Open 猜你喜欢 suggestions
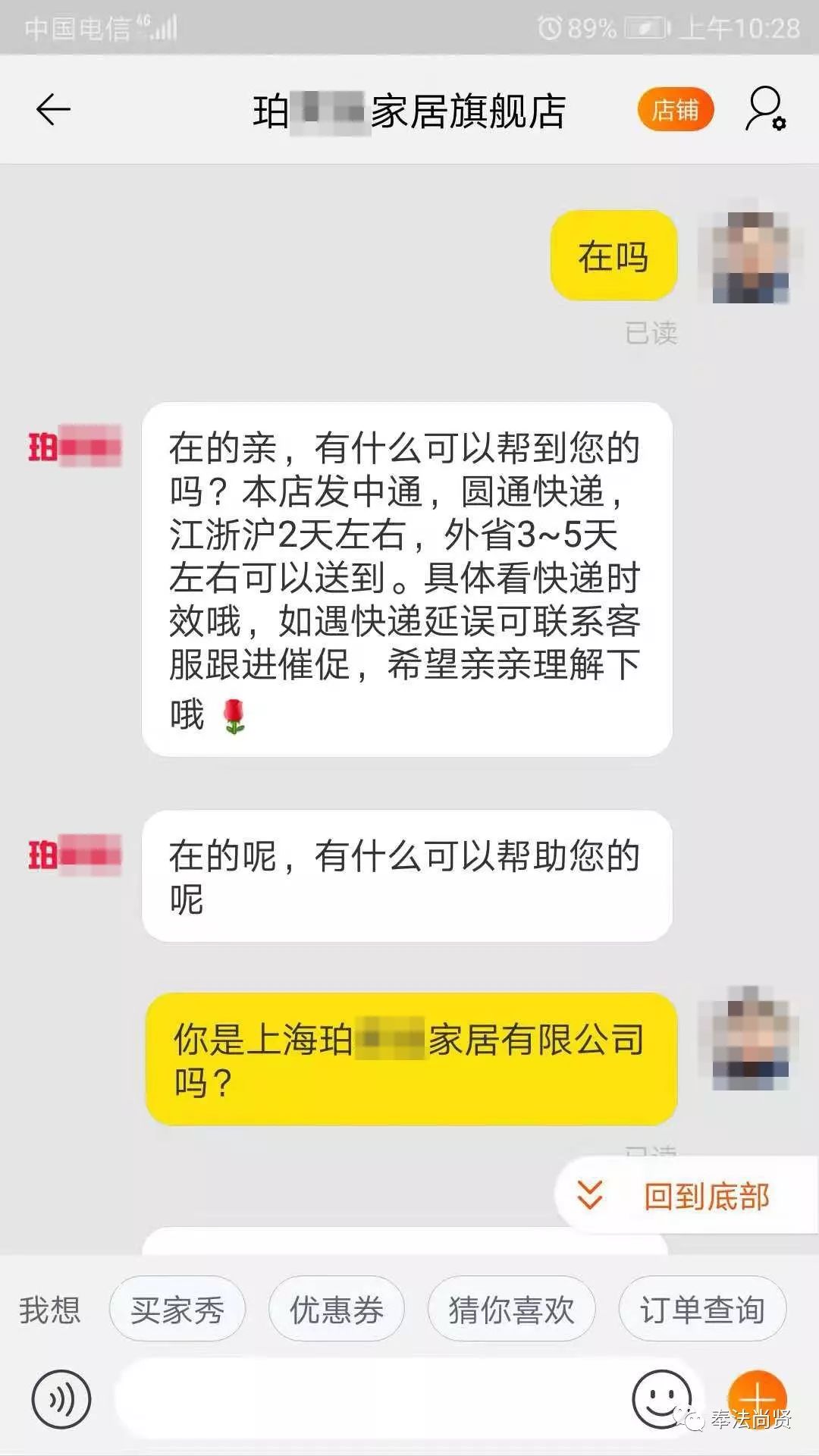Screen dimensions: 819x1456 tap(511, 1310)
